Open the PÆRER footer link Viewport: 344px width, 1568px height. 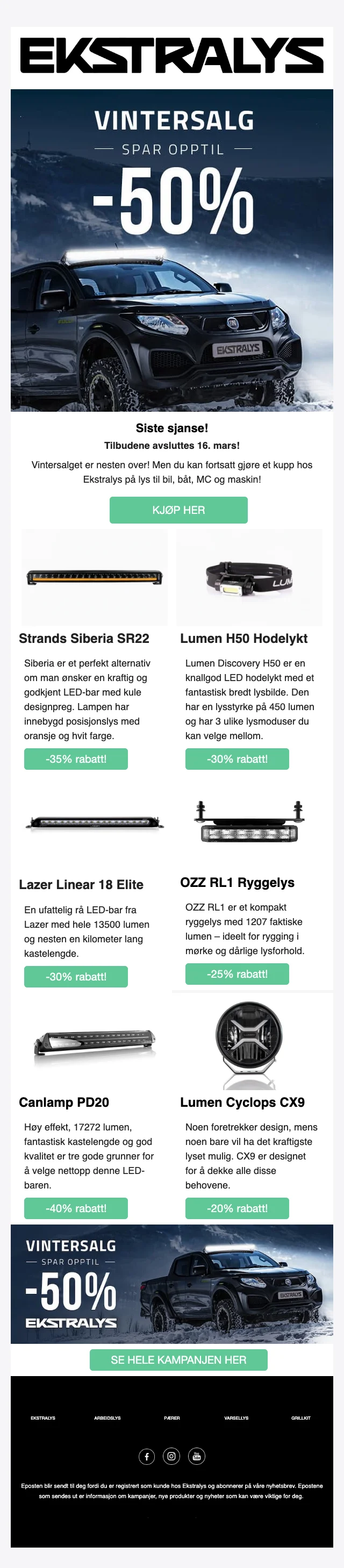point(171,1417)
